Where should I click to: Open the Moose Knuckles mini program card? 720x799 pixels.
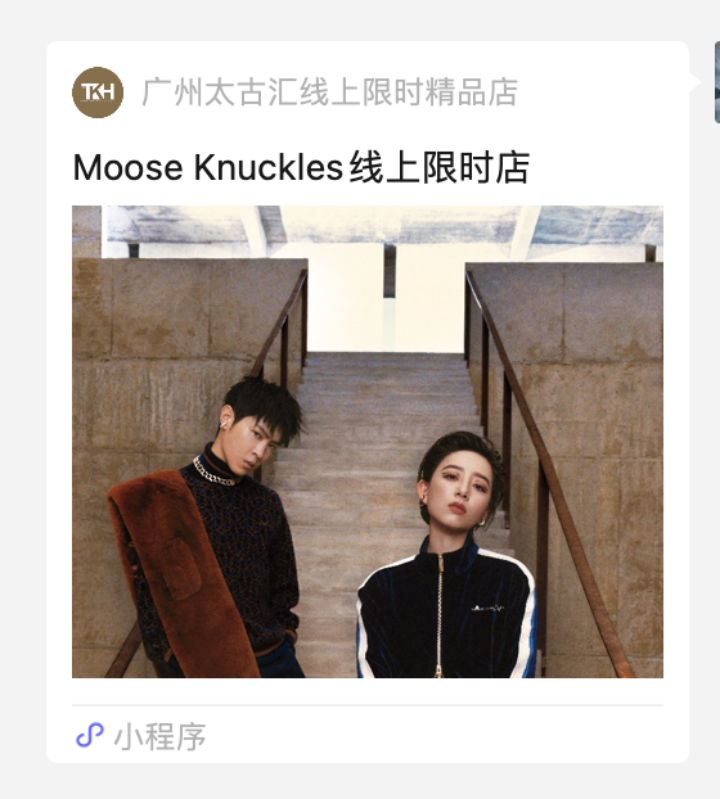367,441
